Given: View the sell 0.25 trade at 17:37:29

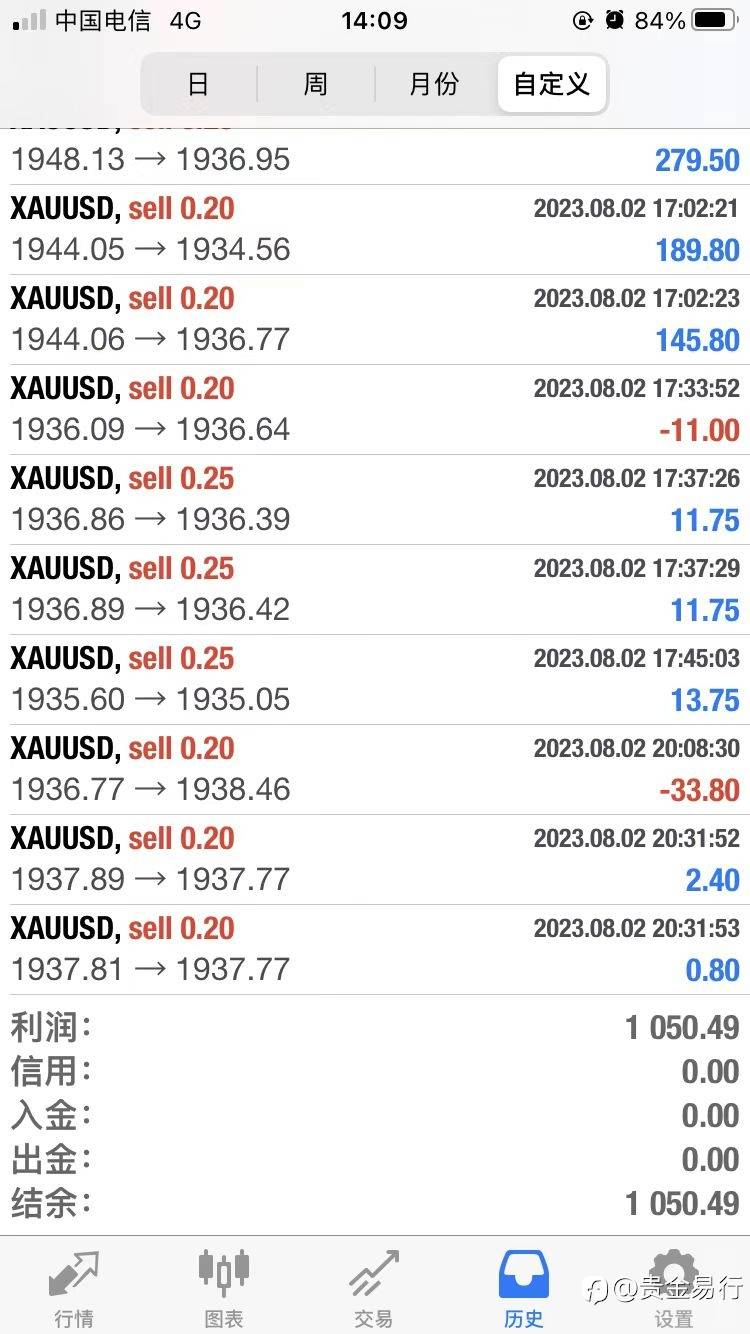Looking at the screenshot, I should (x=375, y=590).
